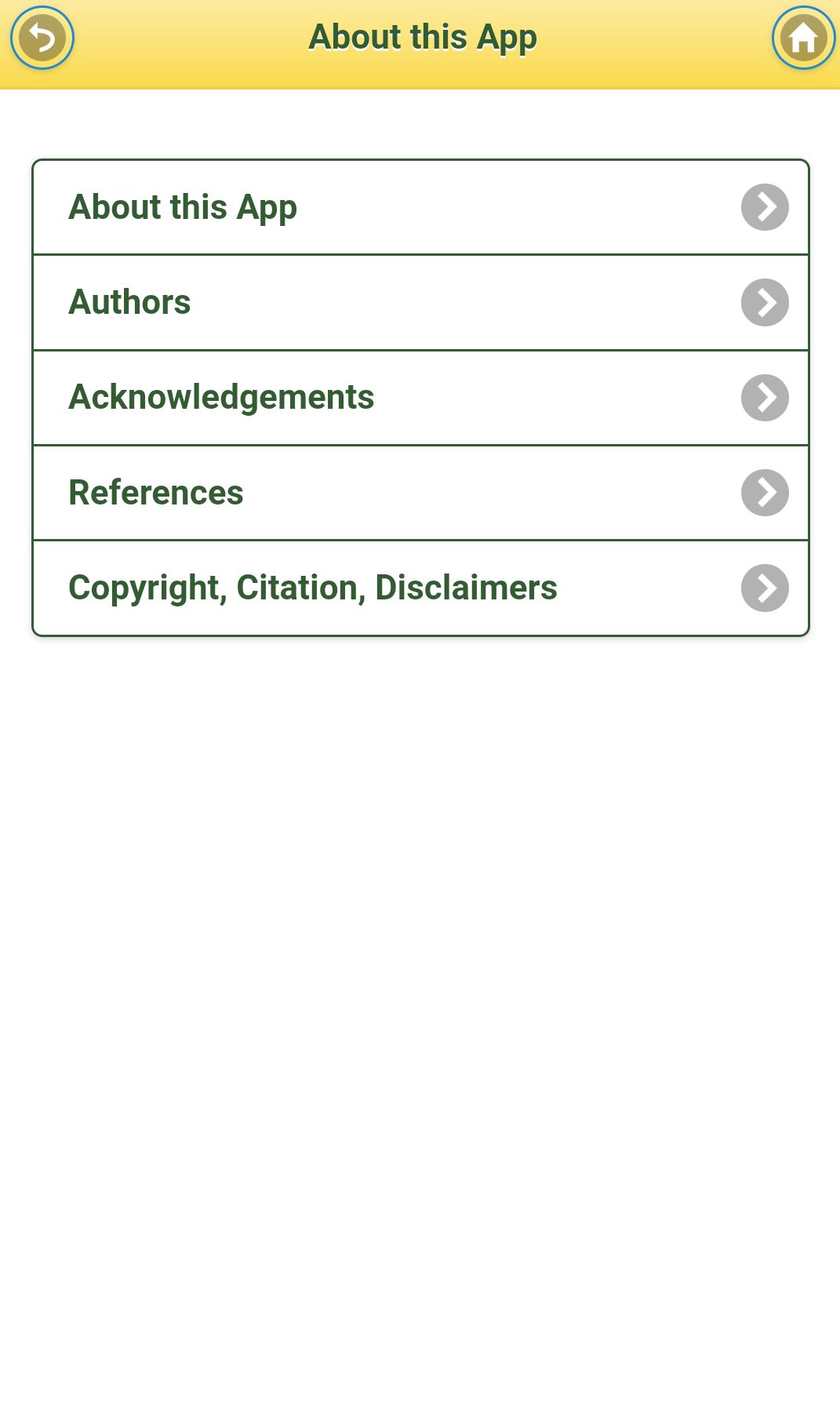View the Authors section
Screen dimensions: 840x1413
[x=420, y=303]
